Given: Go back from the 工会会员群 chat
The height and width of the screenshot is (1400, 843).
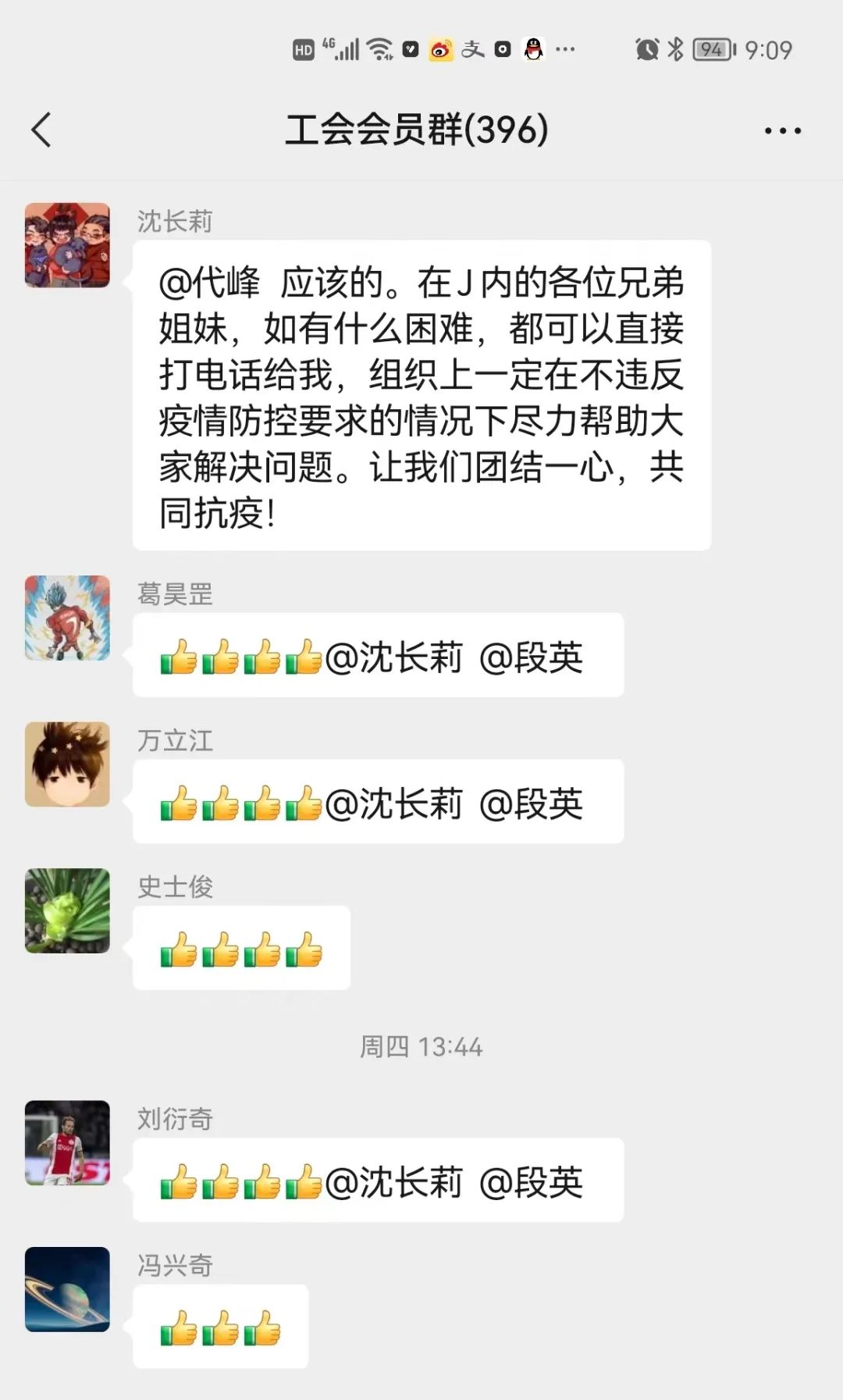Looking at the screenshot, I should point(41,130).
